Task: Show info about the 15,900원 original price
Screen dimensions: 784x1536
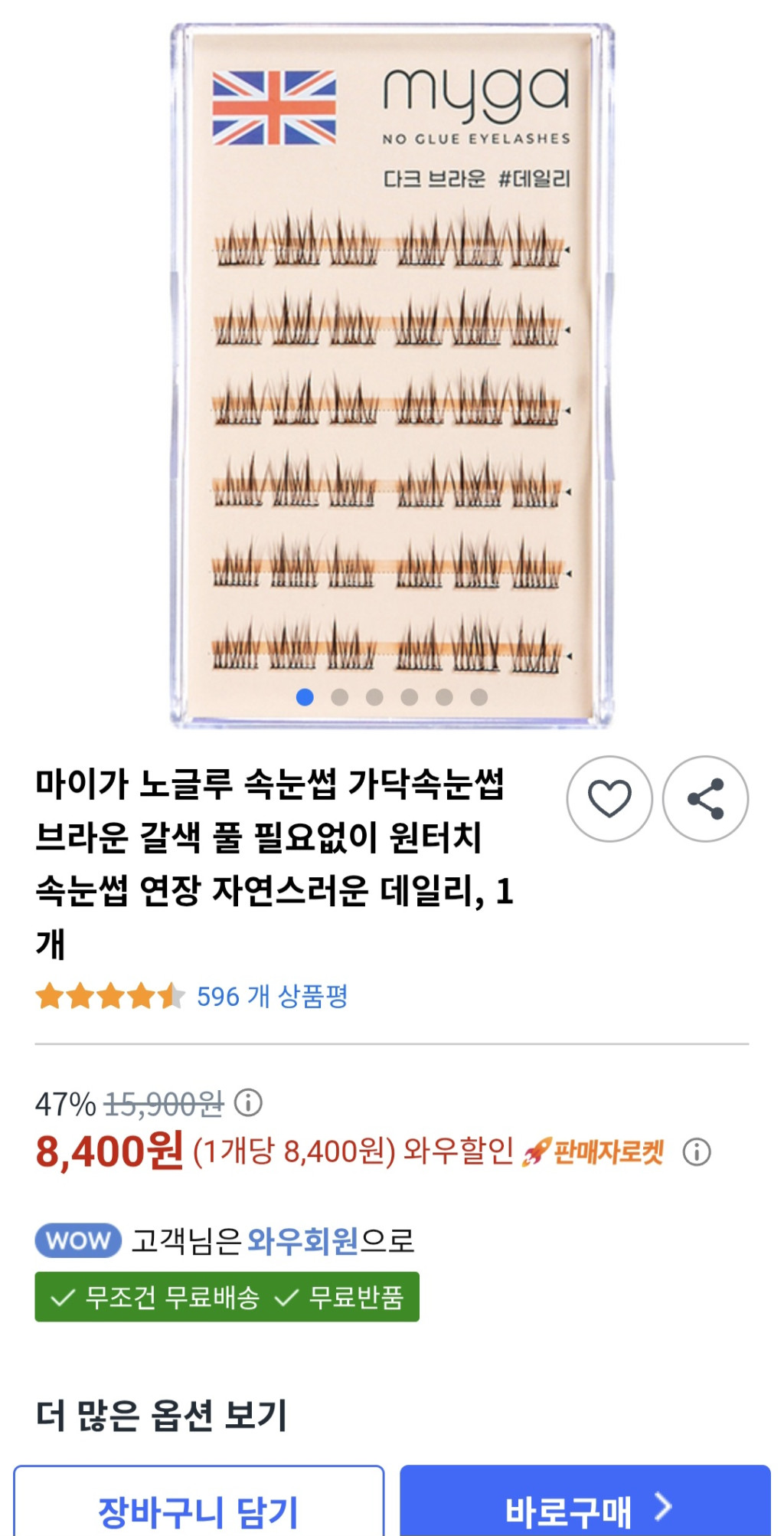Action: [248, 1103]
